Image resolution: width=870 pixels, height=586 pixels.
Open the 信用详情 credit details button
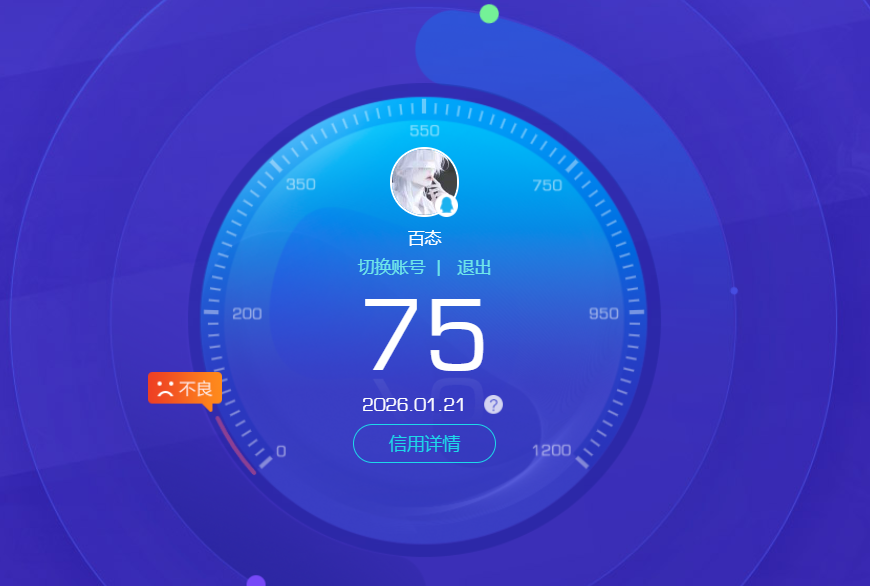424,444
